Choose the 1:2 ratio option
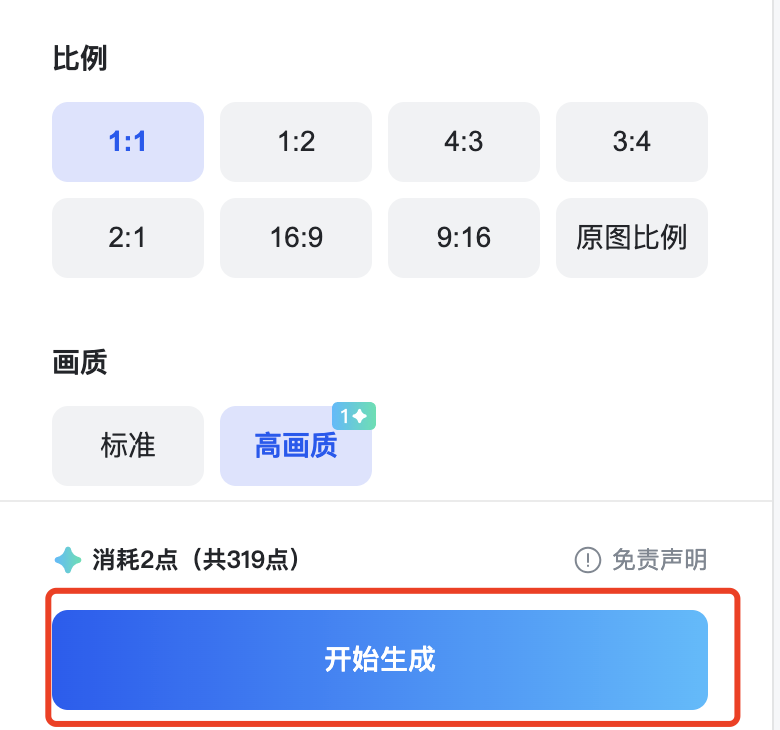The image size is (780, 730). [x=296, y=142]
